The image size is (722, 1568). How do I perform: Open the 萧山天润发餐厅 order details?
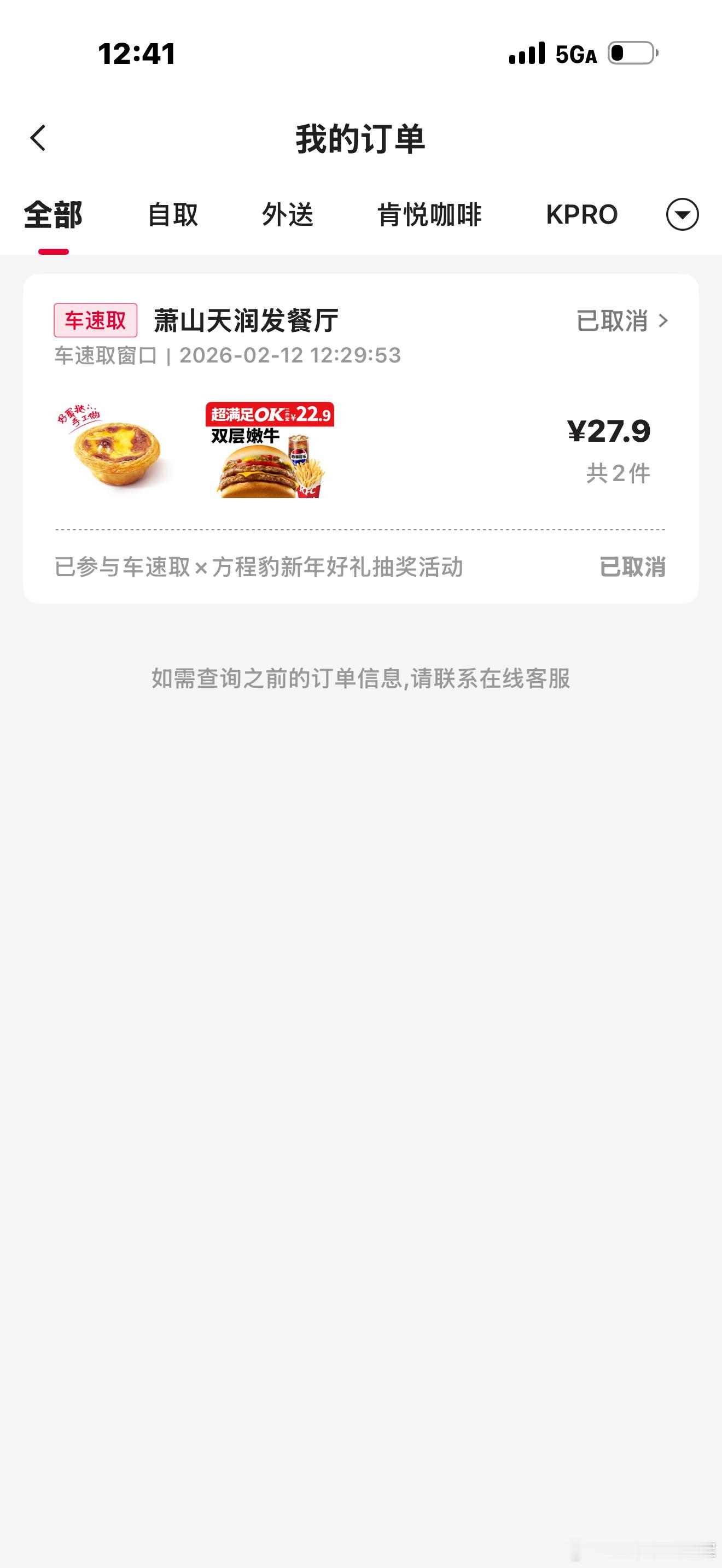point(246,321)
